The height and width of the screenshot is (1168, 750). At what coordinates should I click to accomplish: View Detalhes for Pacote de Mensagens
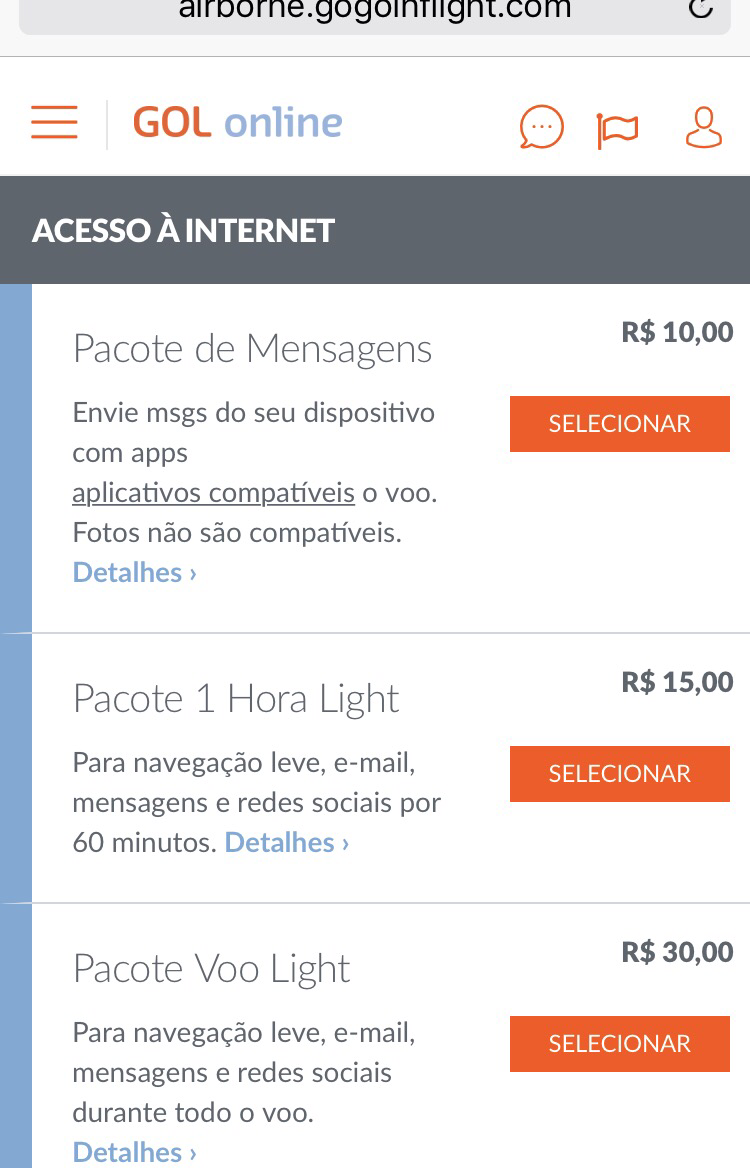134,573
